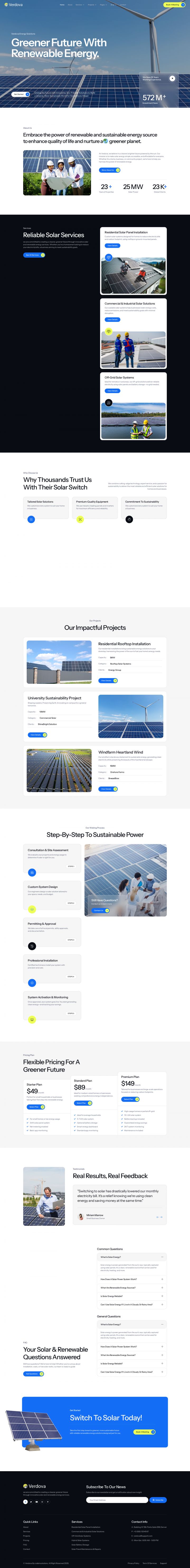View details of University Sustainability Project
Viewport: 190px width, 1568px height.
(37, 735)
